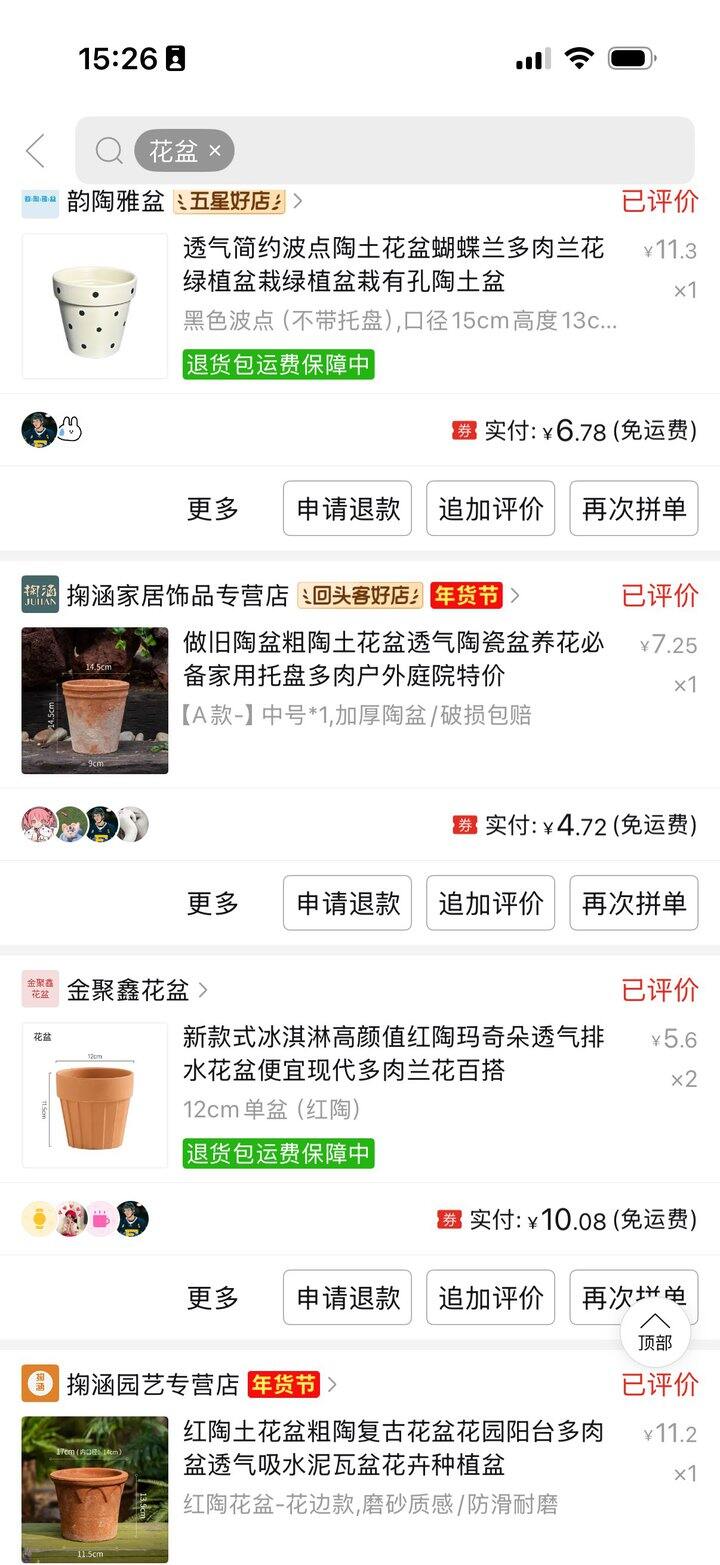Go back using the top-left arrow
Viewport: 720px width, 1565px height.
[36, 151]
